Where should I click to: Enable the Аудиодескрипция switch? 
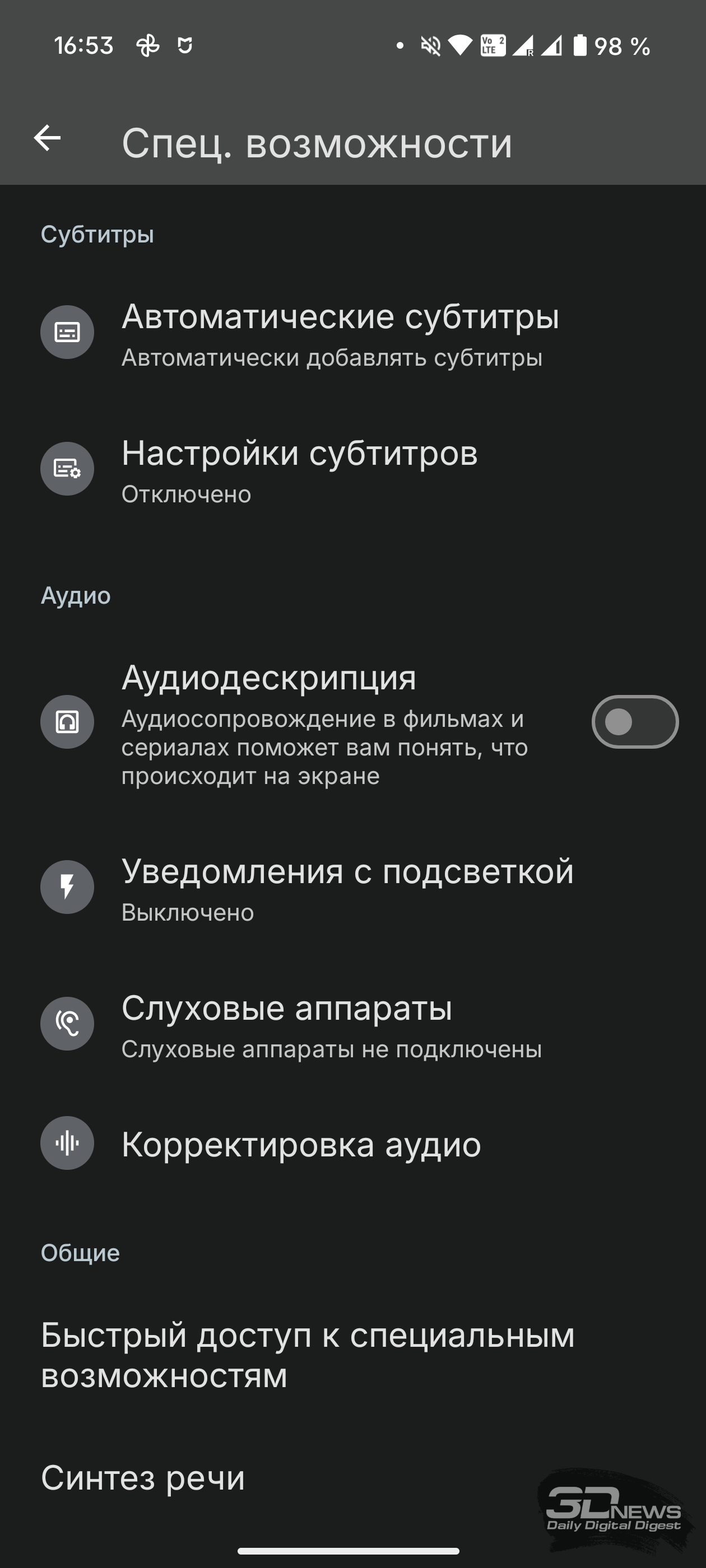pyautogui.click(x=635, y=722)
